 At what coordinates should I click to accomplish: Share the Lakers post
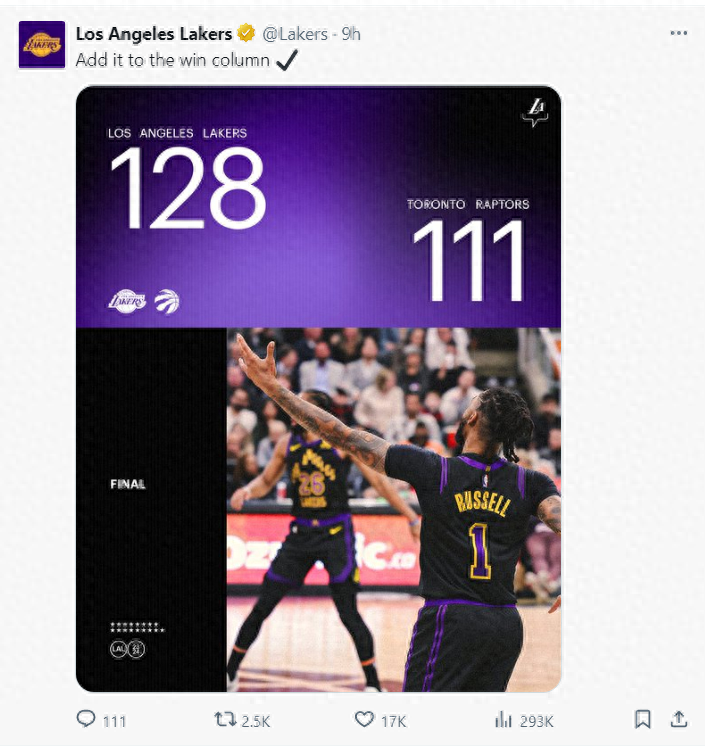(679, 719)
